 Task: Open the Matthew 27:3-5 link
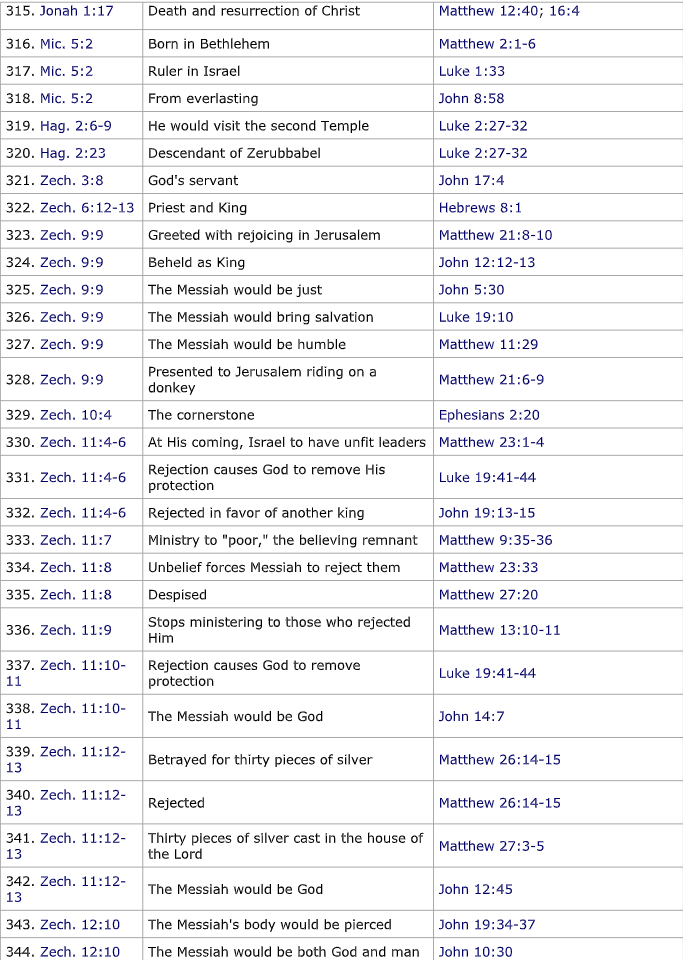pos(491,846)
